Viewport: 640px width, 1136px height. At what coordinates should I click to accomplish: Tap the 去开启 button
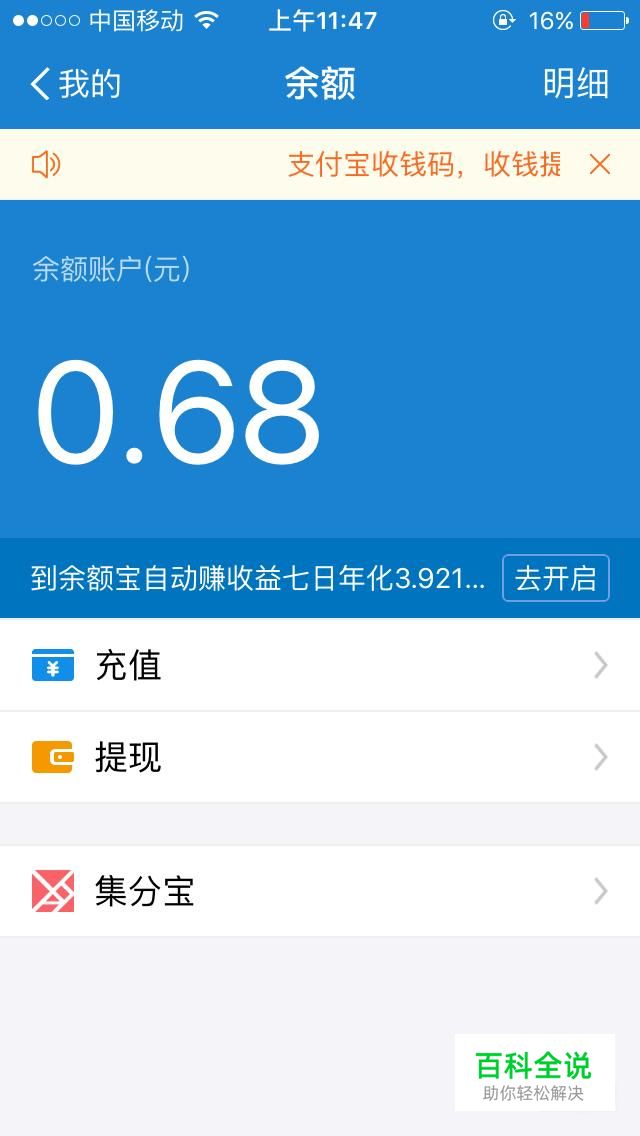(x=556, y=578)
